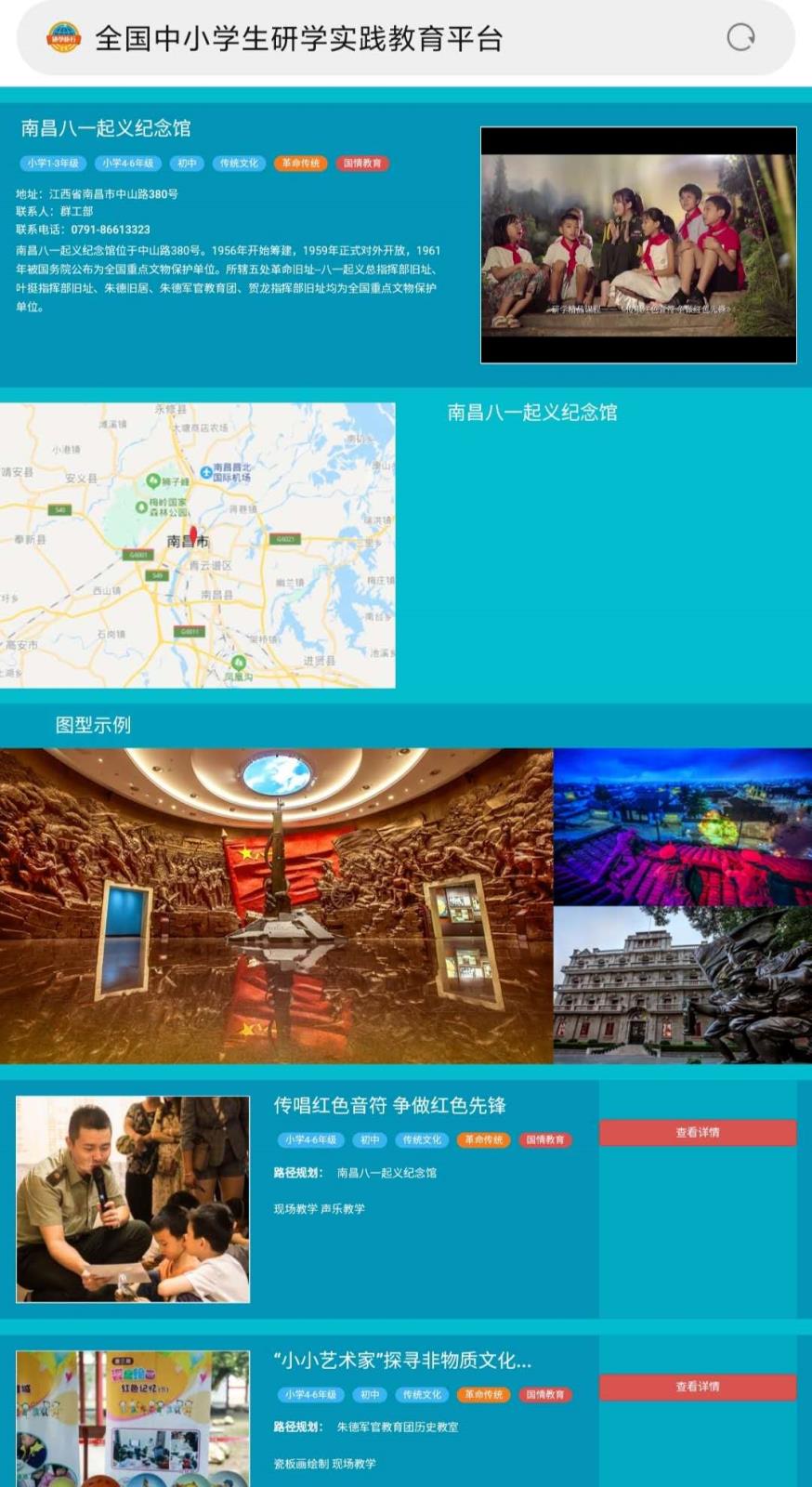Screen dimensions: 812x1487
Task: Play the 南昌八一起义纪念馆 video
Action: coord(638,245)
